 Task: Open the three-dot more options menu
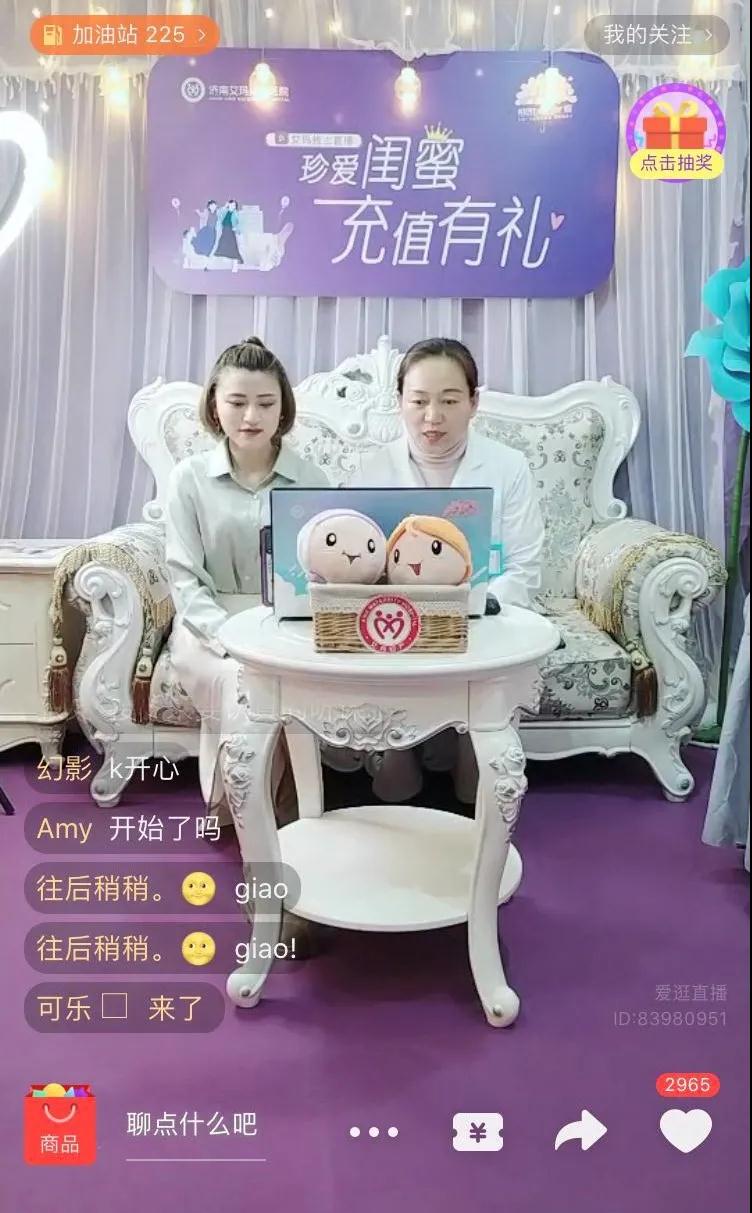[x=373, y=1132]
